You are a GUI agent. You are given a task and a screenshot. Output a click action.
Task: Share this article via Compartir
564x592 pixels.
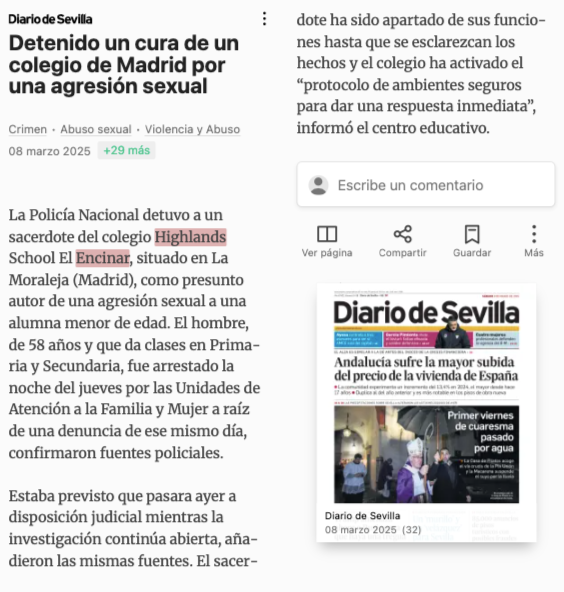click(403, 242)
